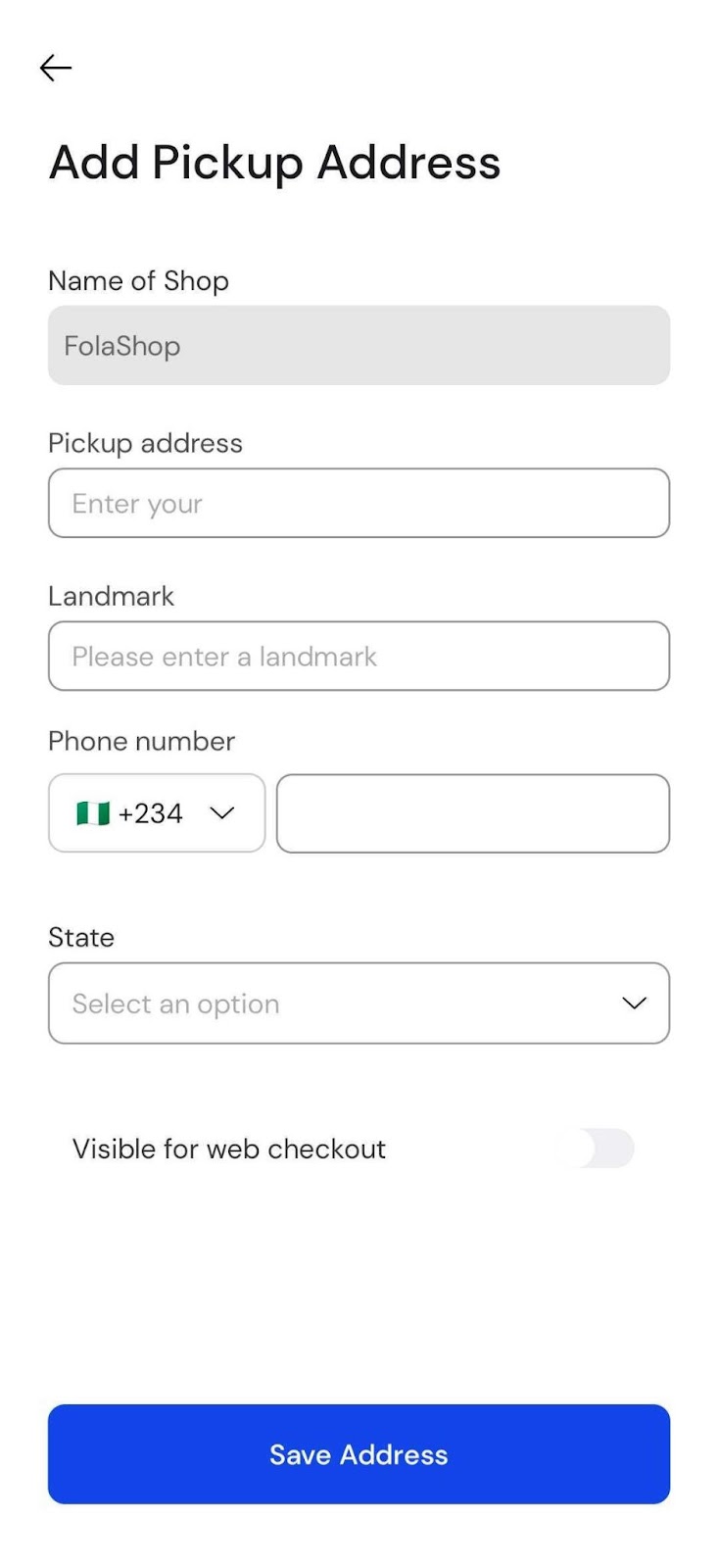Viewport: 718px width, 1568px height.
Task: Enter a landmark in the Landmark field
Action: tap(359, 656)
